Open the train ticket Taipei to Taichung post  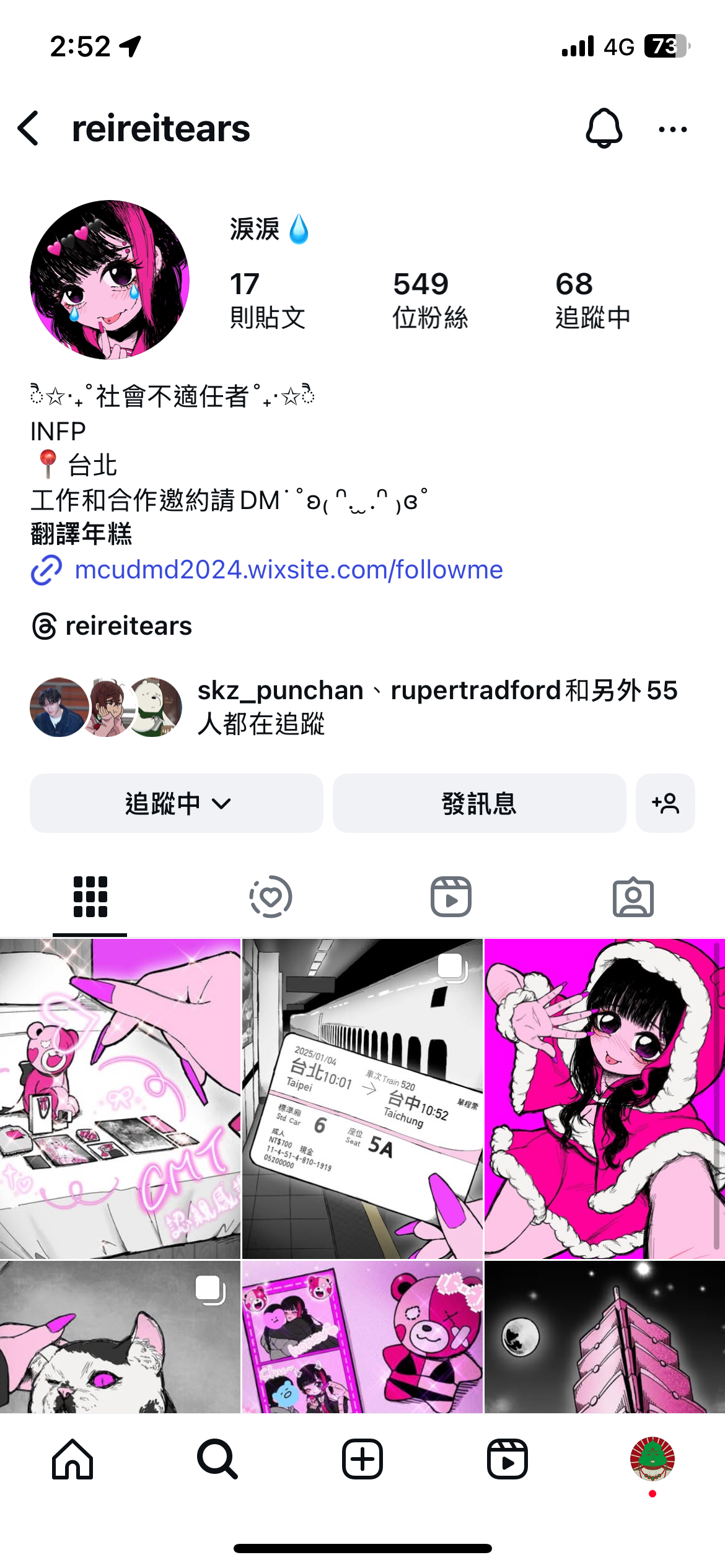pos(362,1099)
